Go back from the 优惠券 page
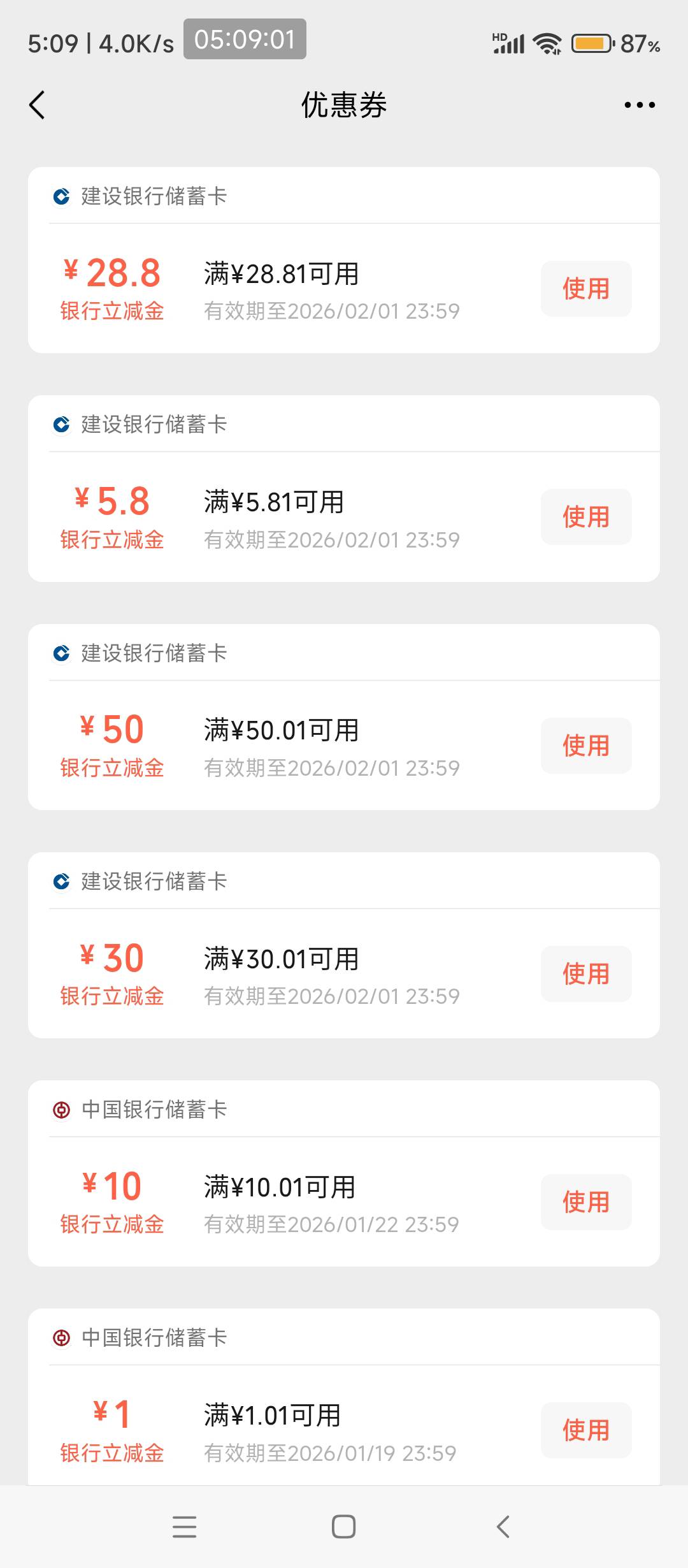The image size is (688, 1568). pyautogui.click(x=37, y=105)
